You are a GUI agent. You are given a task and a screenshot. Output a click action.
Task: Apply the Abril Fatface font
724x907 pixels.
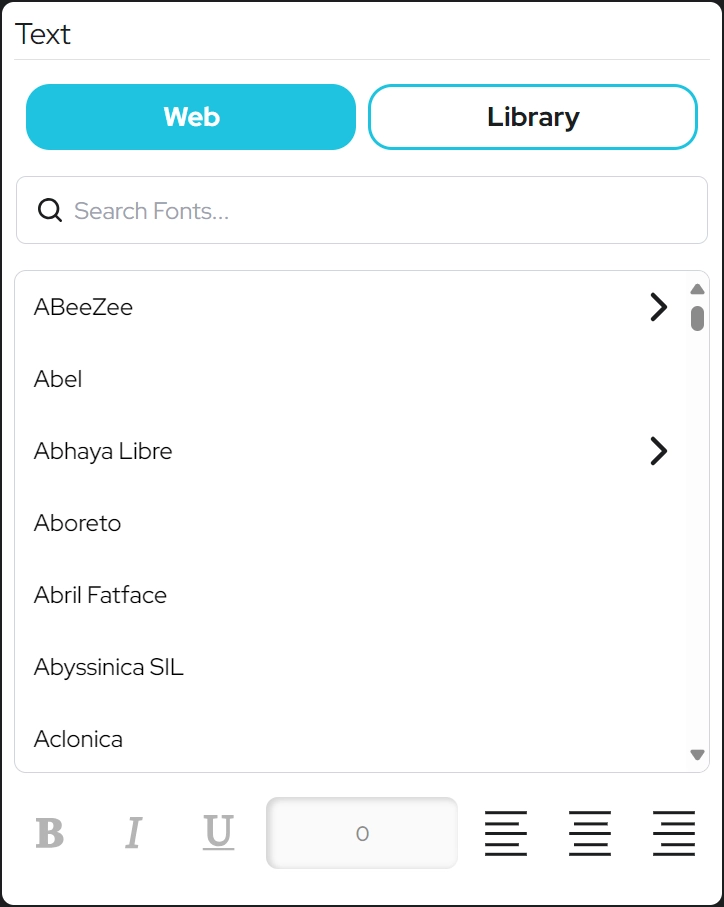click(x=100, y=595)
